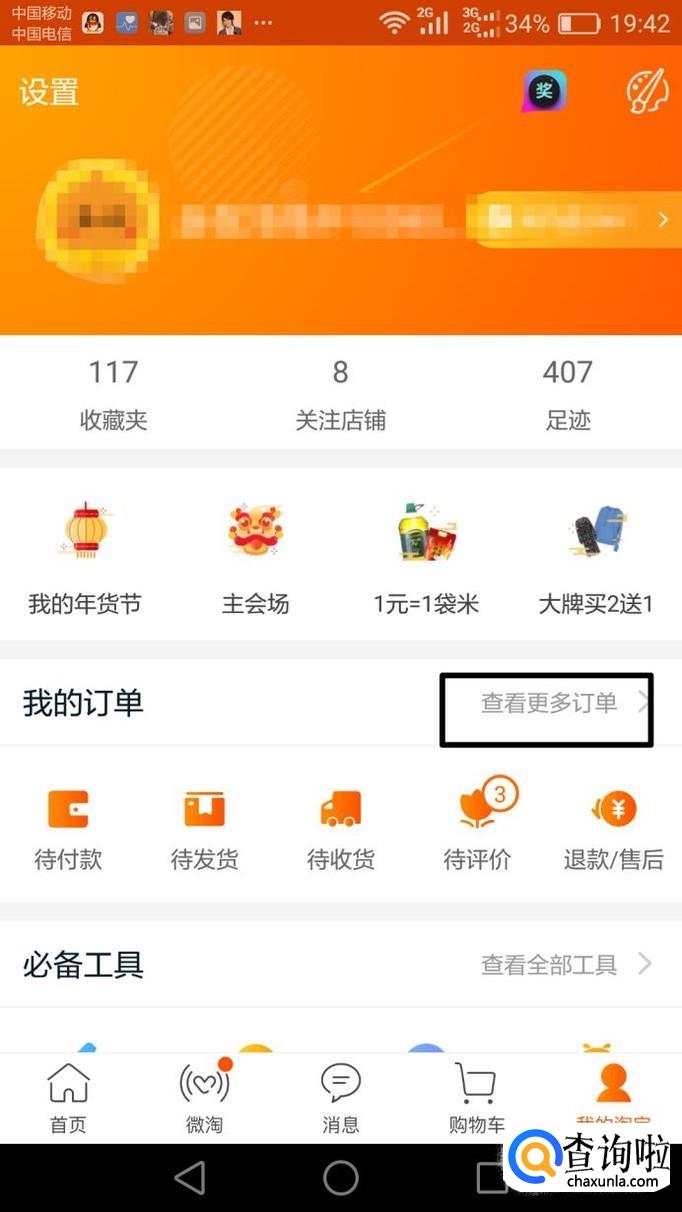This screenshot has width=682, height=1212.
Task: Switch to the 首页 home tab
Action: [x=68, y=1098]
